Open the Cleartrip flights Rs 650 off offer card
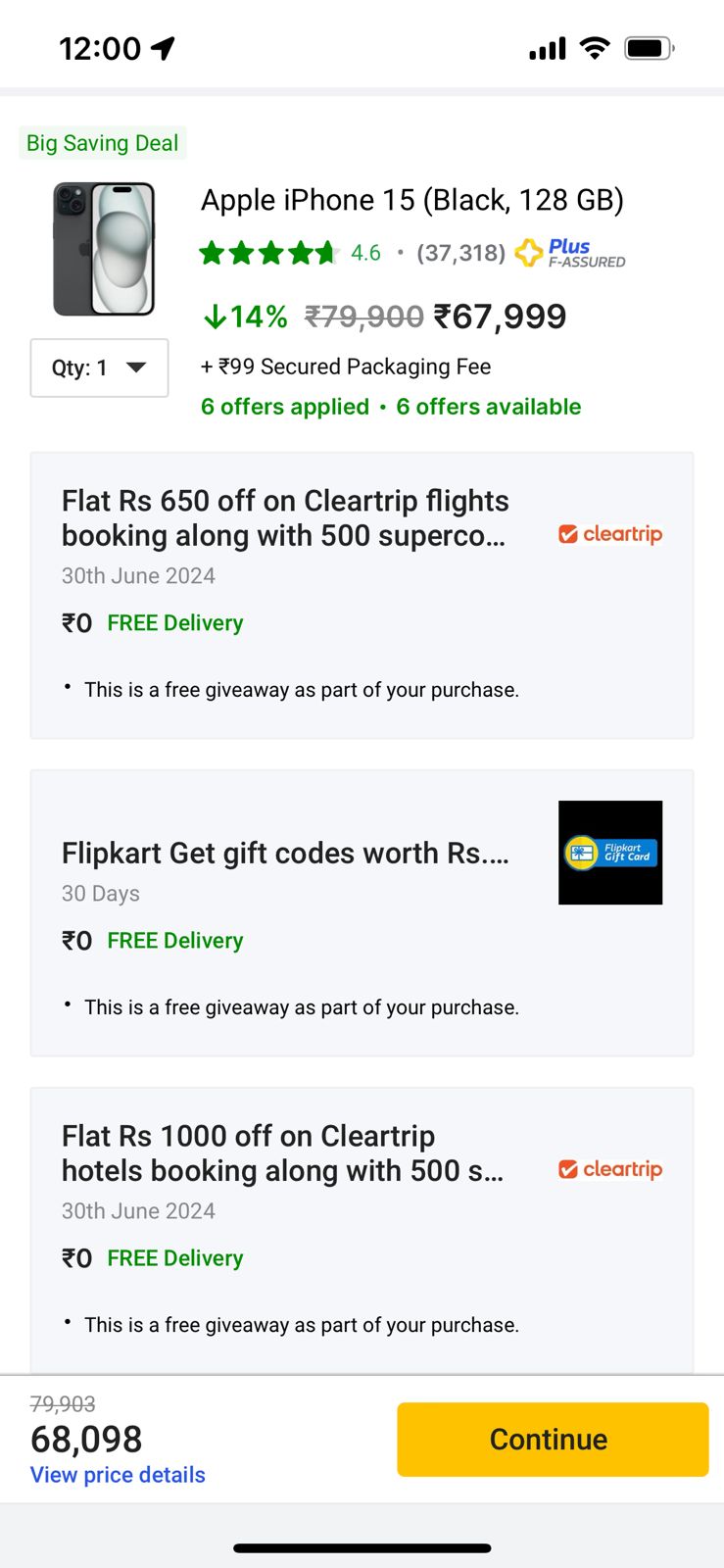This screenshot has width=724, height=1568. click(x=362, y=596)
